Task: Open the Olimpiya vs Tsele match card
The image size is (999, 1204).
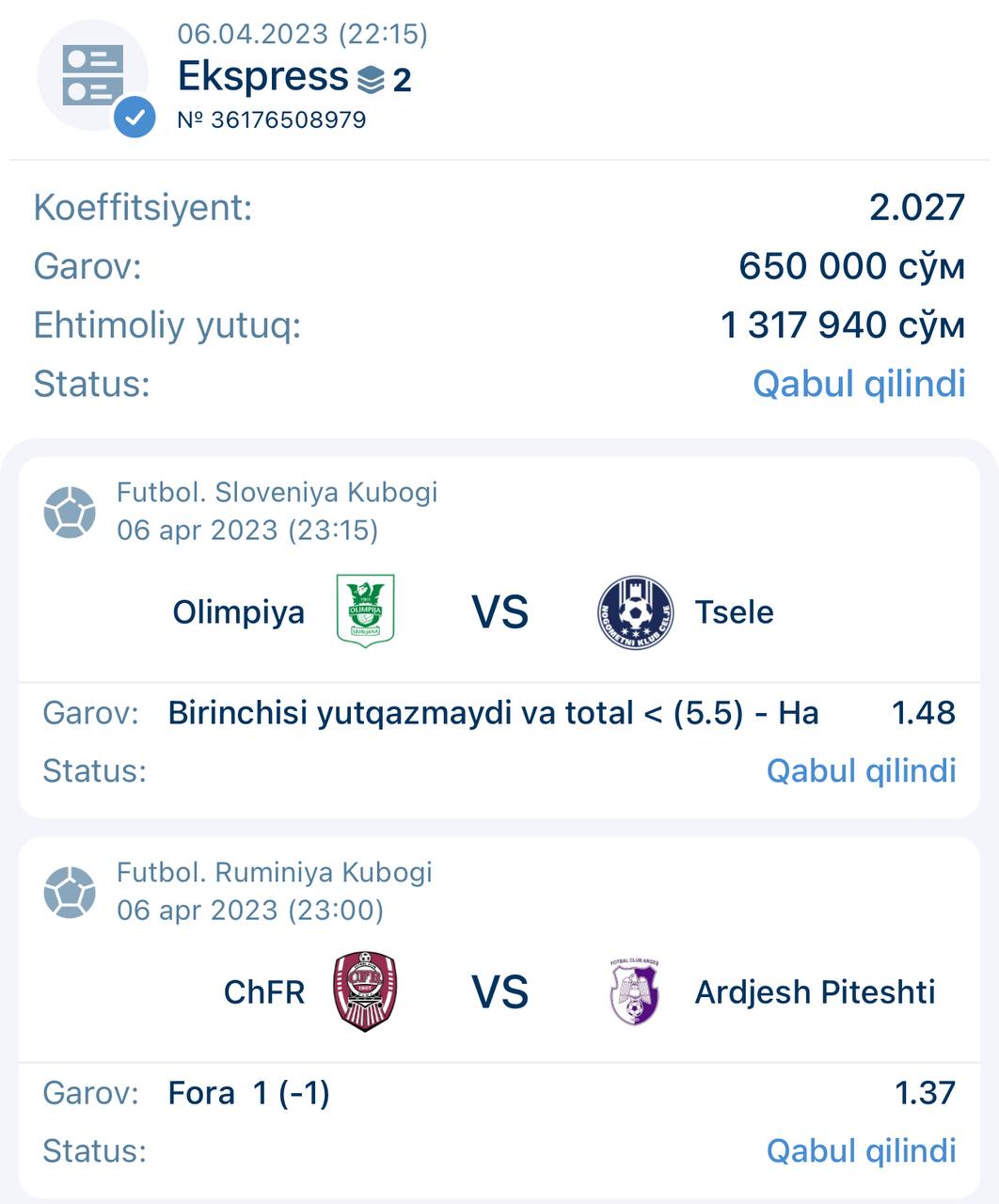Action: click(499, 612)
